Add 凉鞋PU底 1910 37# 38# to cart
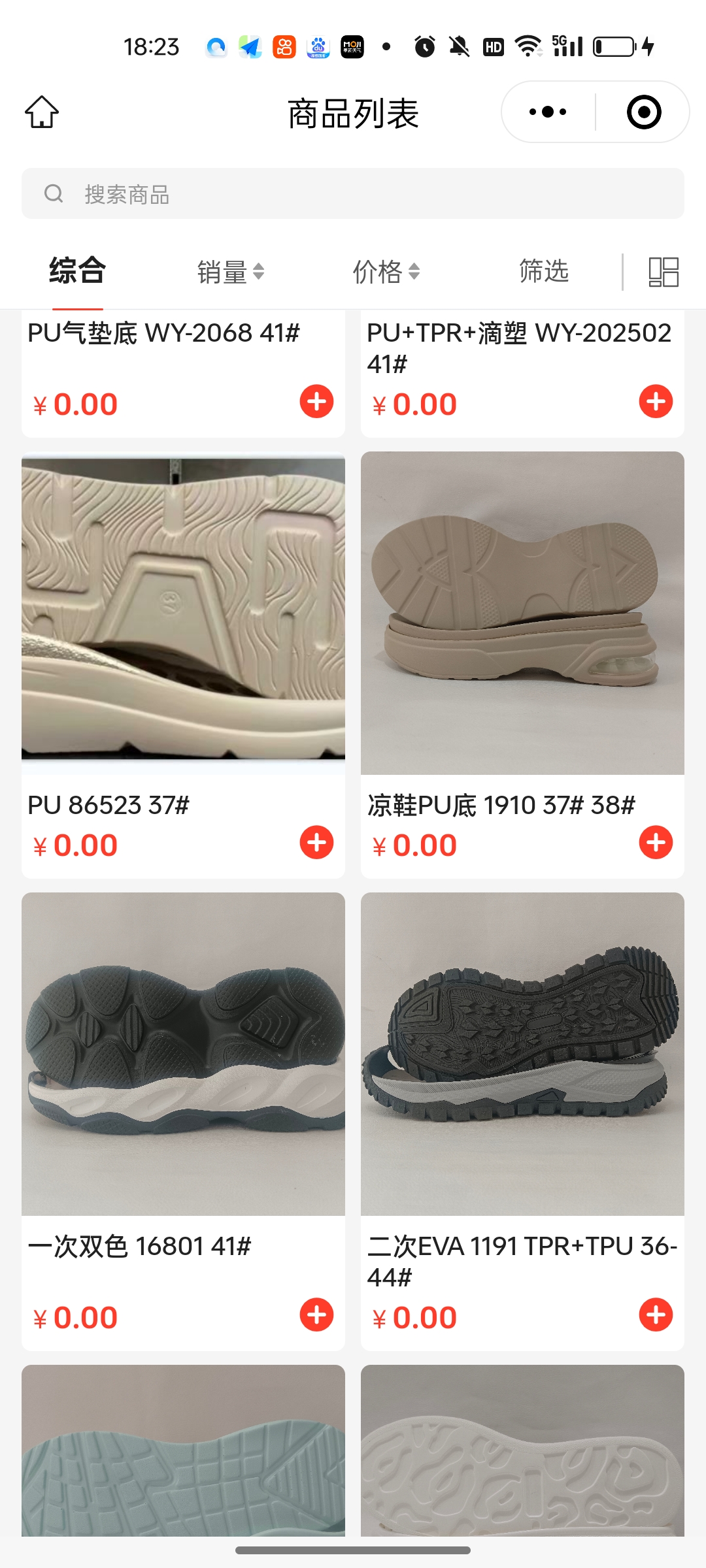706x1568 pixels. click(x=656, y=842)
